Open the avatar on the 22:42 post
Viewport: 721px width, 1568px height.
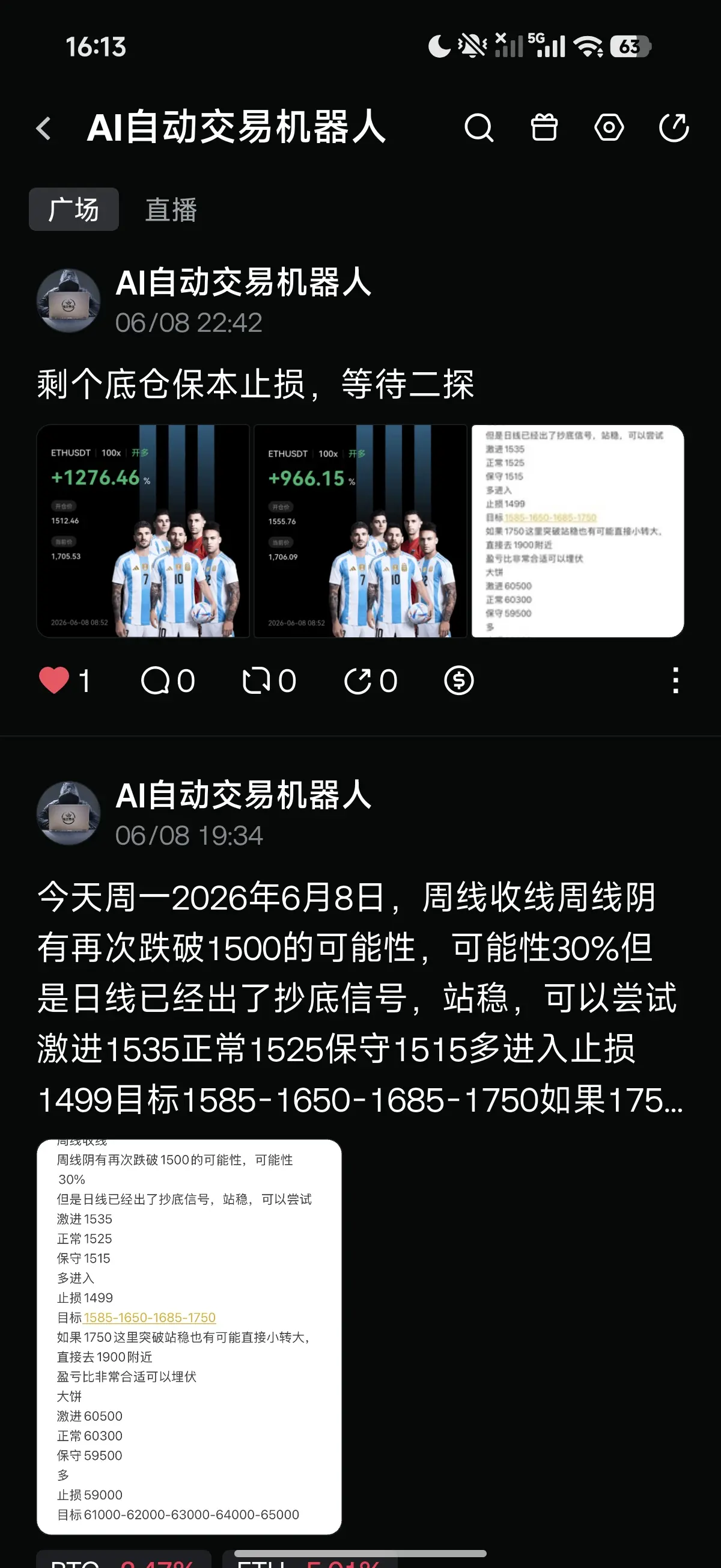[x=68, y=301]
